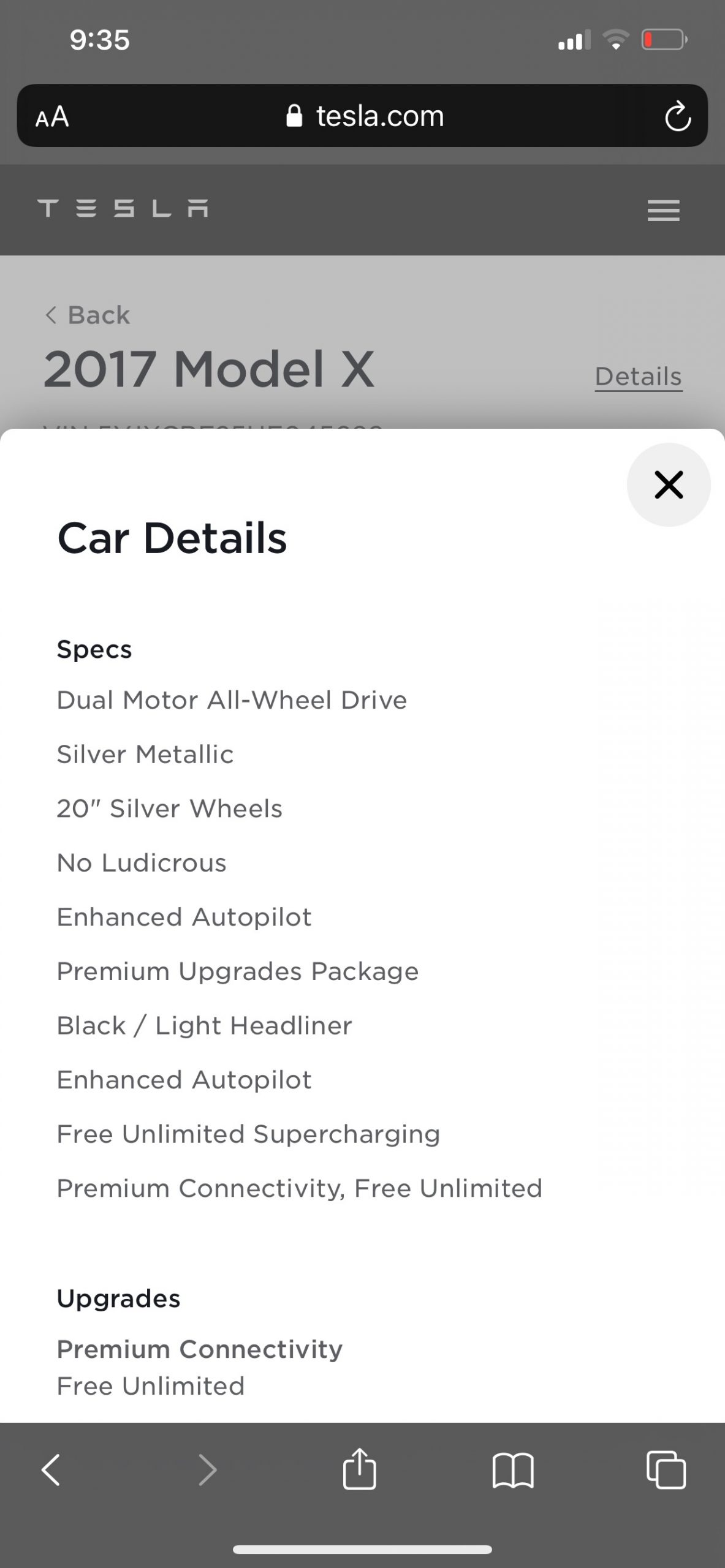This screenshot has height=1568, width=725.
Task: Go back in Safari history
Action: [x=51, y=1470]
